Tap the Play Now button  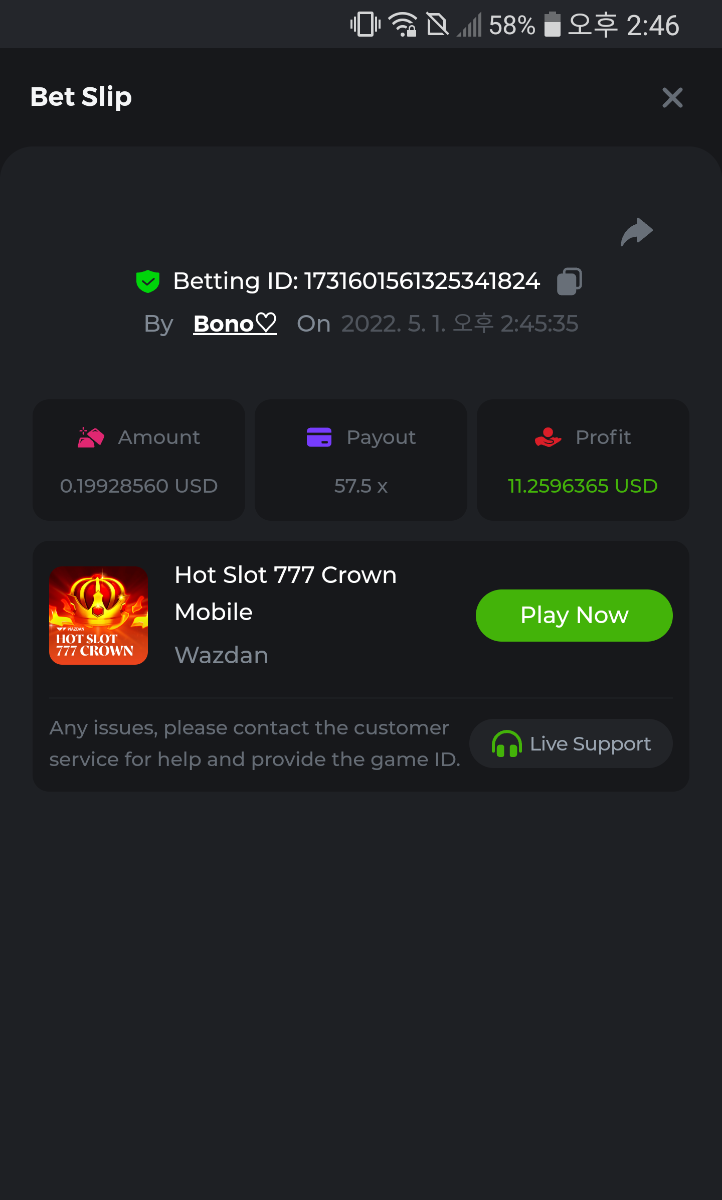coord(574,615)
